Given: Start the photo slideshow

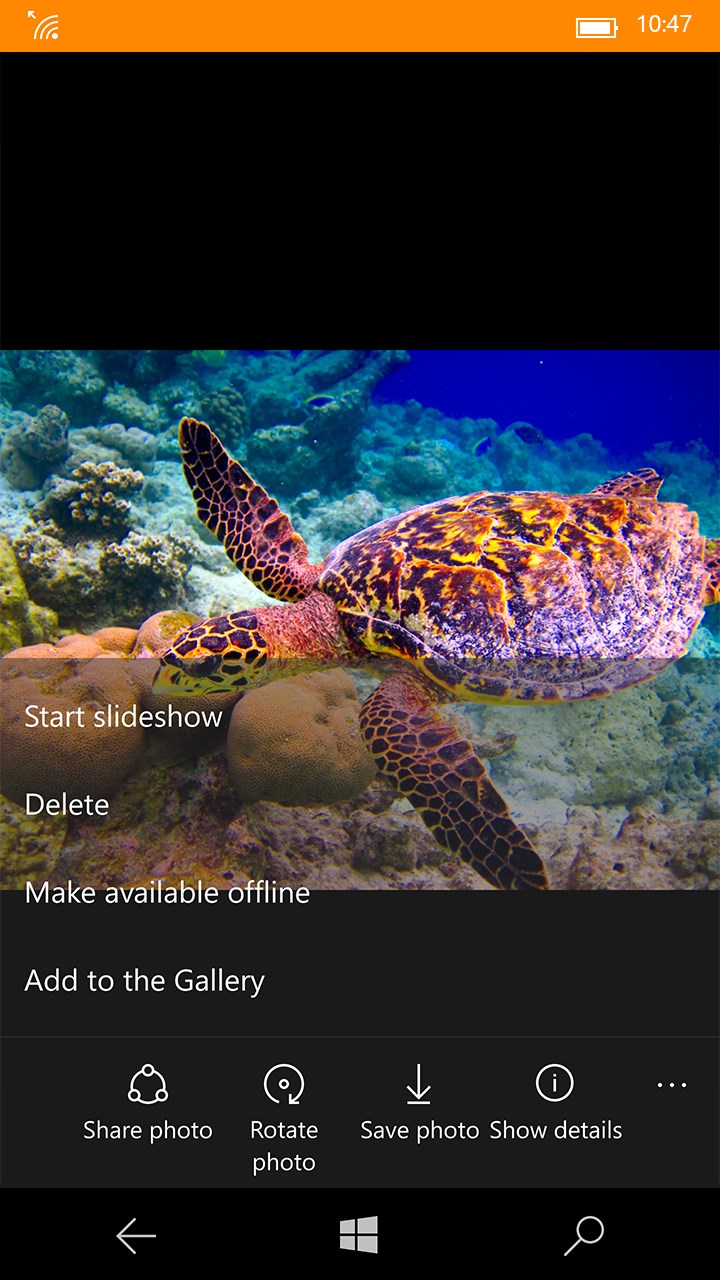Looking at the screenshot, I should [x=123, y=716].
